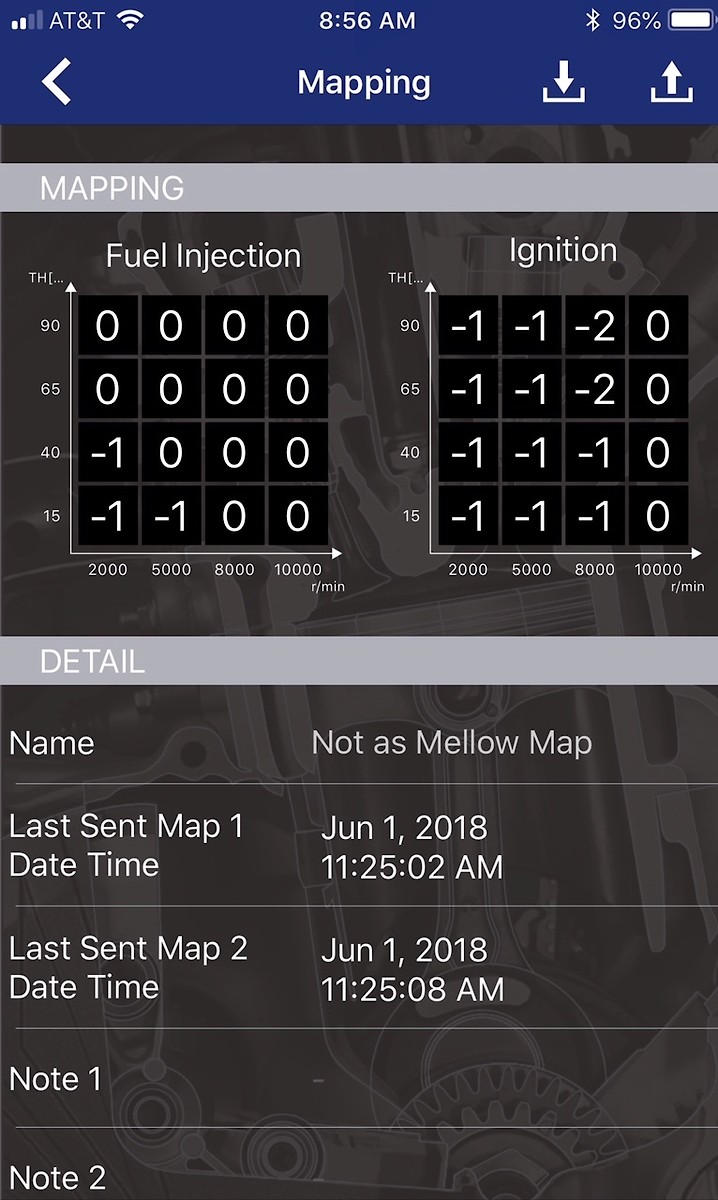This screenshot has width=718, height=1200.
Task: Tap the download (import) map icon
Action: pyautogui.click(x=564, y=82)
